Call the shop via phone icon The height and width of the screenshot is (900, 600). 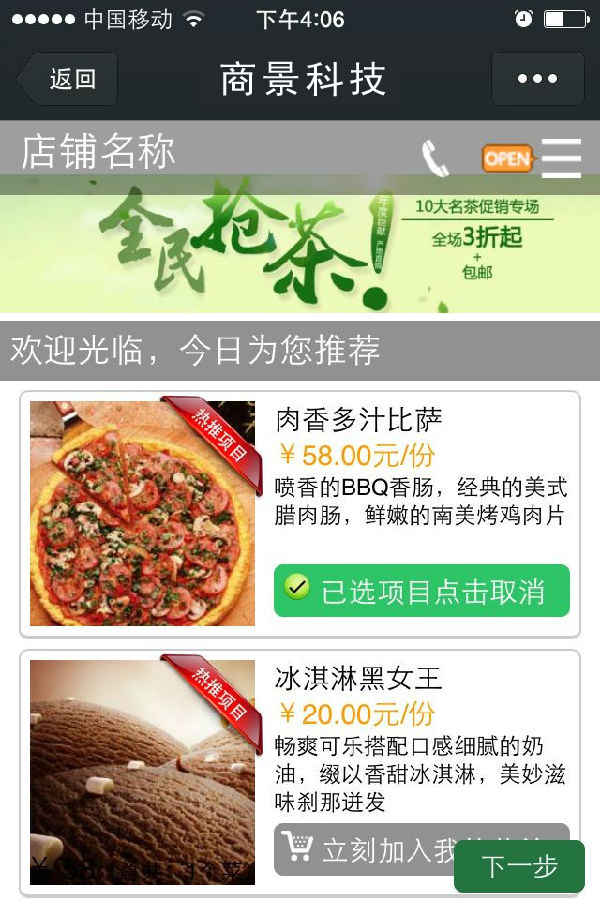(x=435, y=158)
